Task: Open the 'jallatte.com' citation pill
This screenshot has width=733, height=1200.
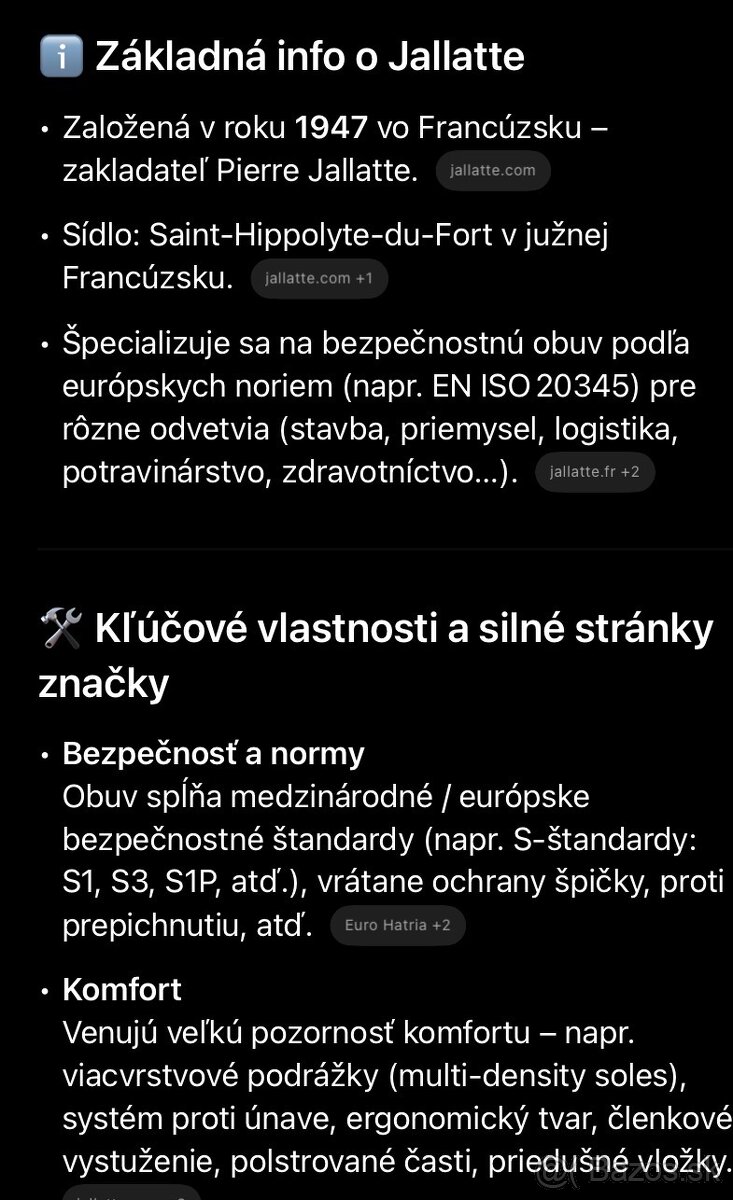Action: tap(493, 170)
